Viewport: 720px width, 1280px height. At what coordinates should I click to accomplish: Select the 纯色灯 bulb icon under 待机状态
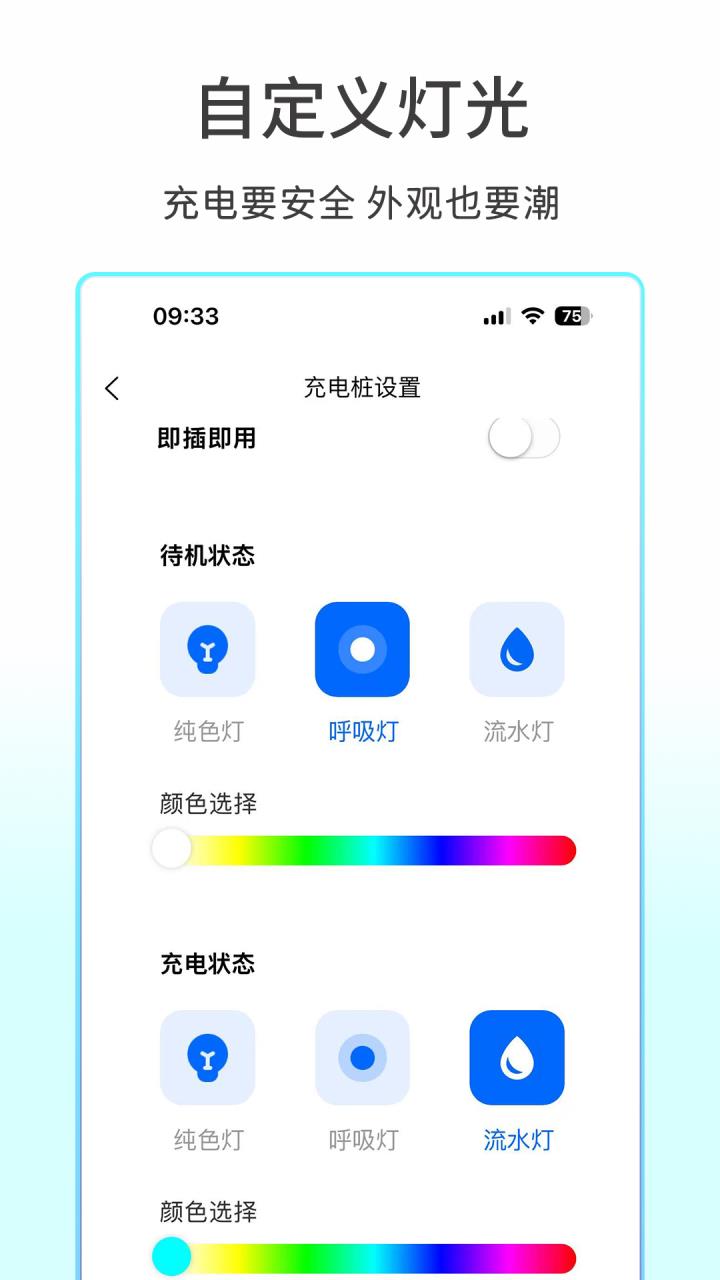(x=208, y=649)
